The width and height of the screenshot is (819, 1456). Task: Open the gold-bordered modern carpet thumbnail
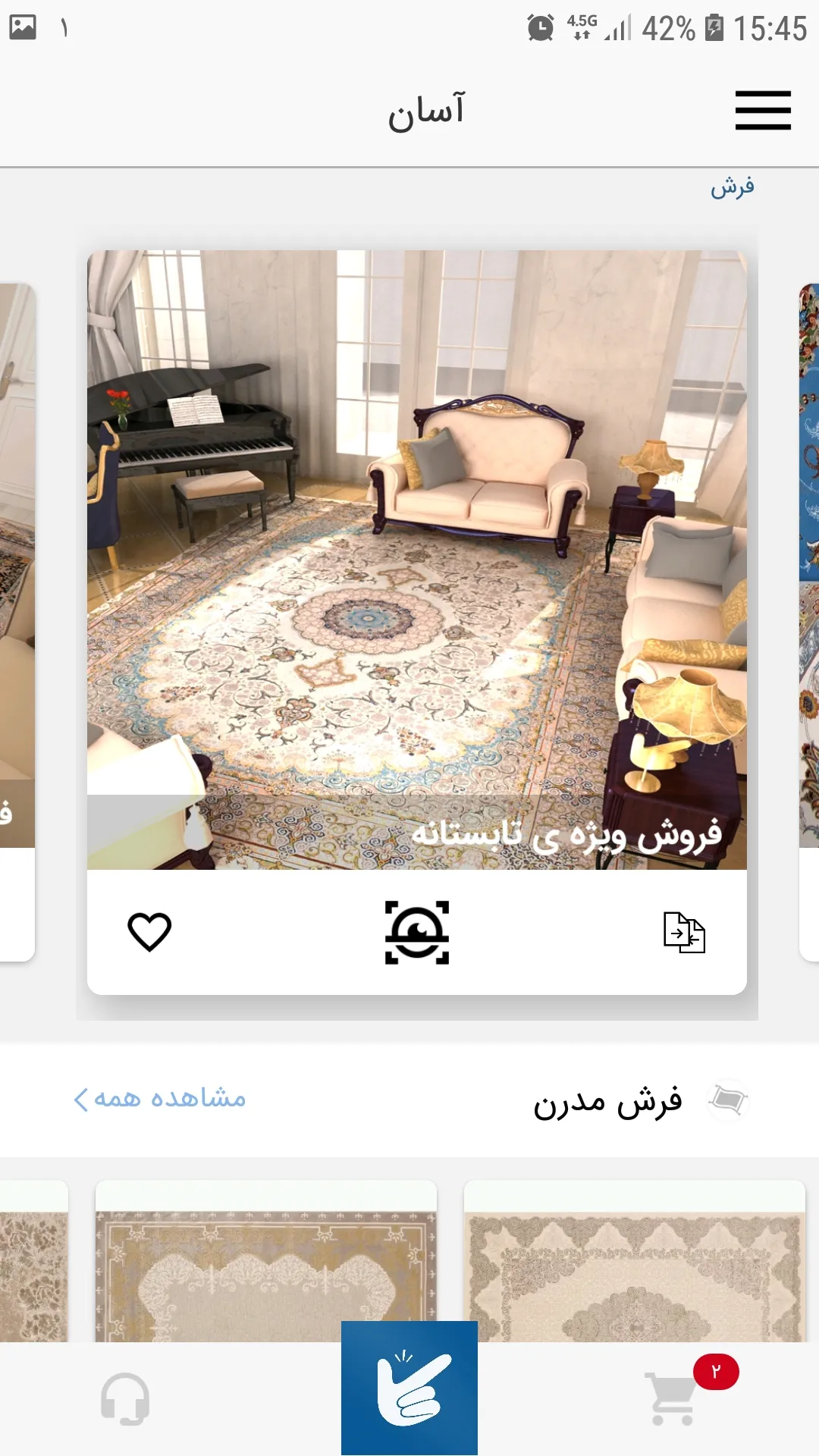point(265,1263)
